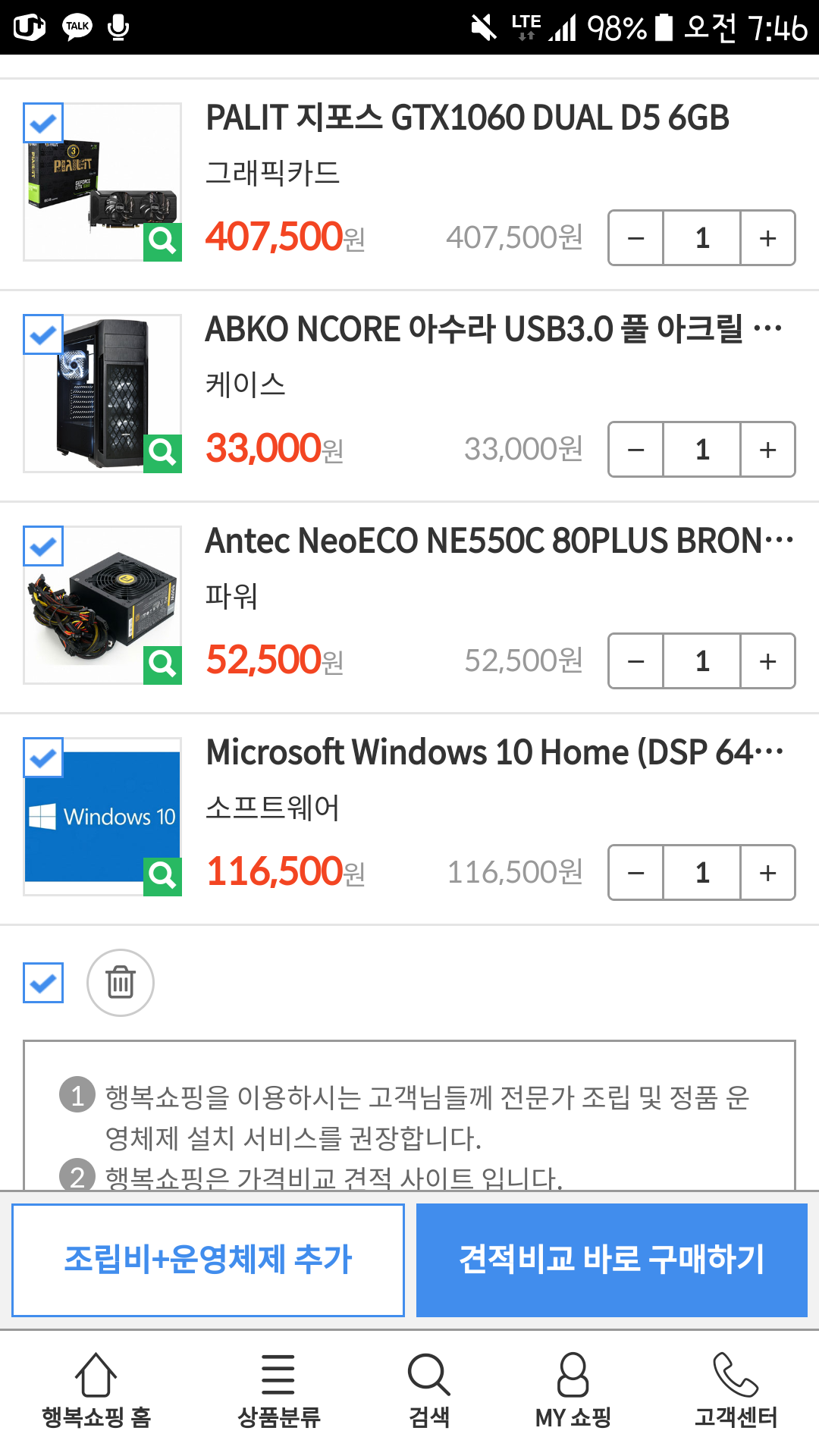Zoom the ABKO NCORE case image

pos(162,453)
